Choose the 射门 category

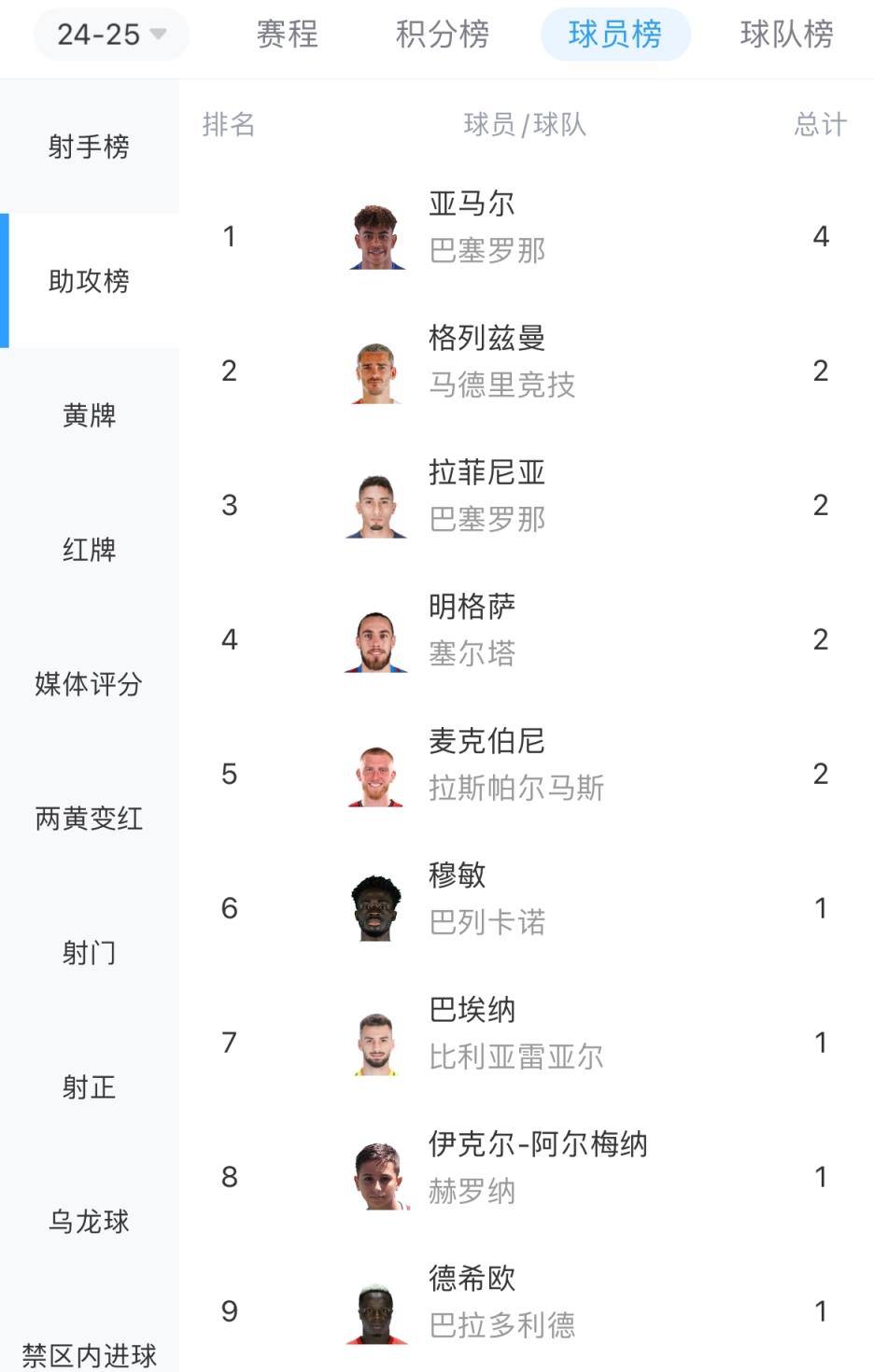pos(89,953)
